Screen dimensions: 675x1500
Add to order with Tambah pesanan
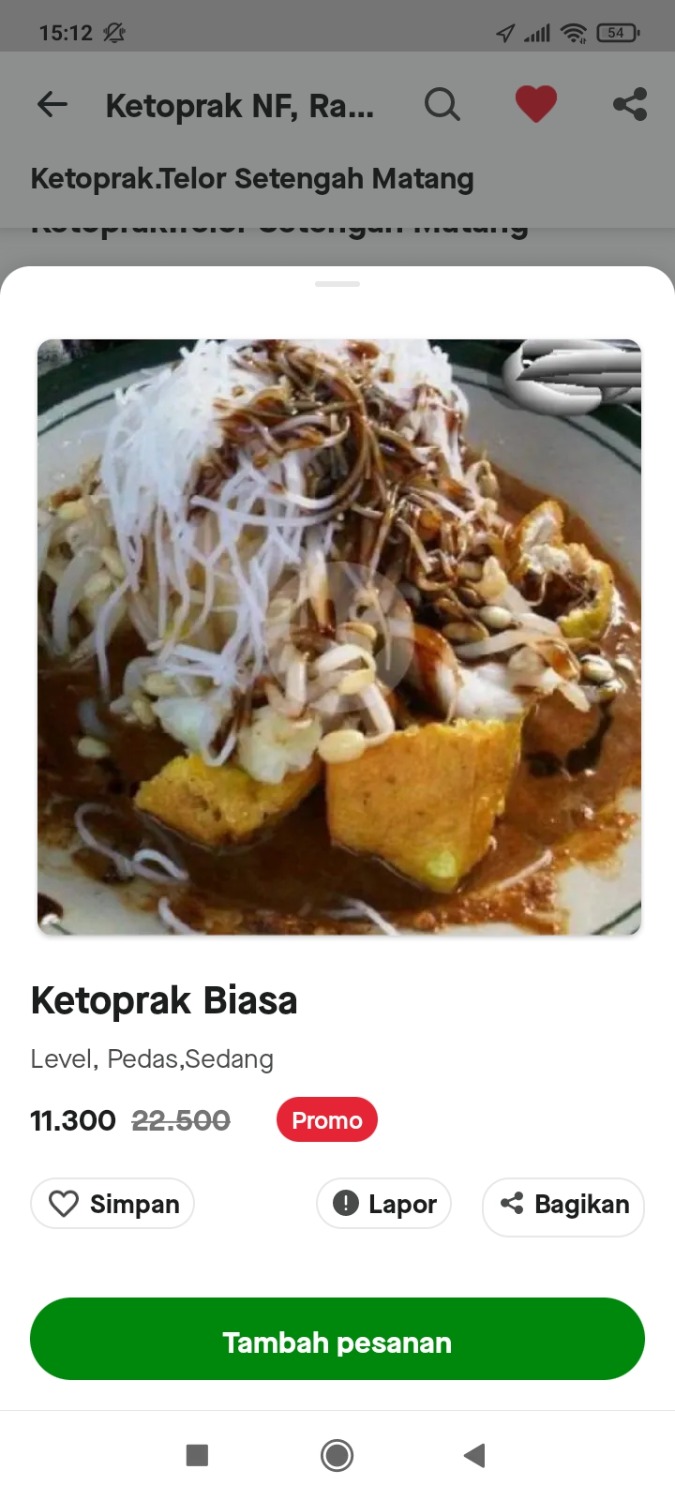(337, 1340)
